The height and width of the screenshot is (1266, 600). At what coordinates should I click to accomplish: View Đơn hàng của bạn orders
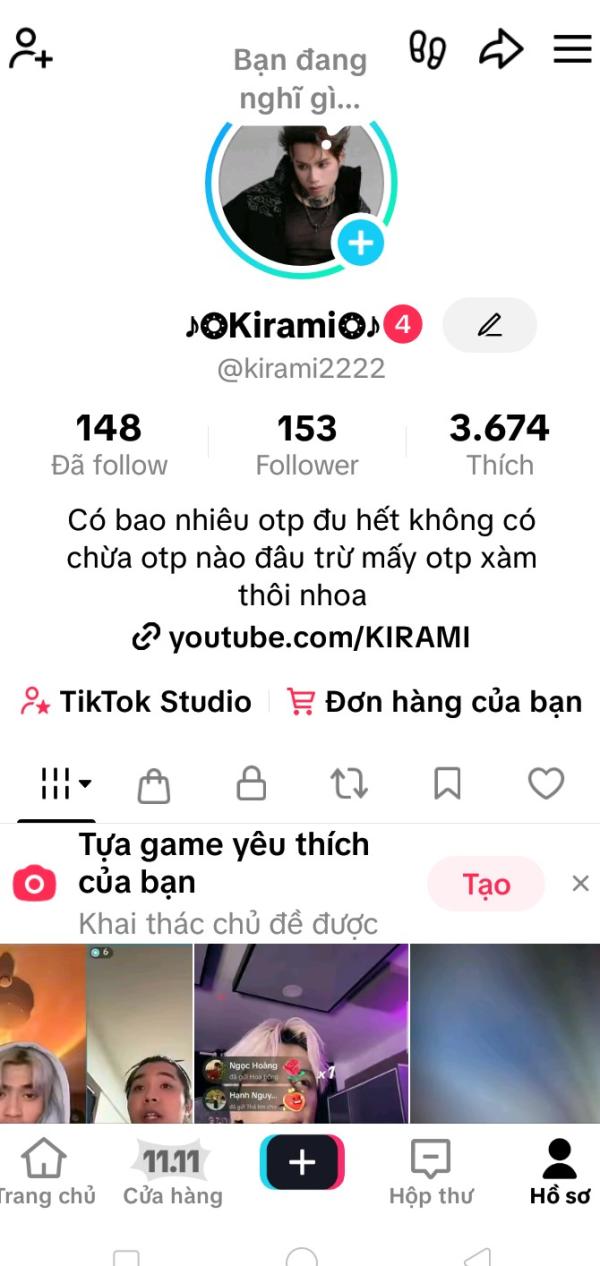(x=434, y=702)
